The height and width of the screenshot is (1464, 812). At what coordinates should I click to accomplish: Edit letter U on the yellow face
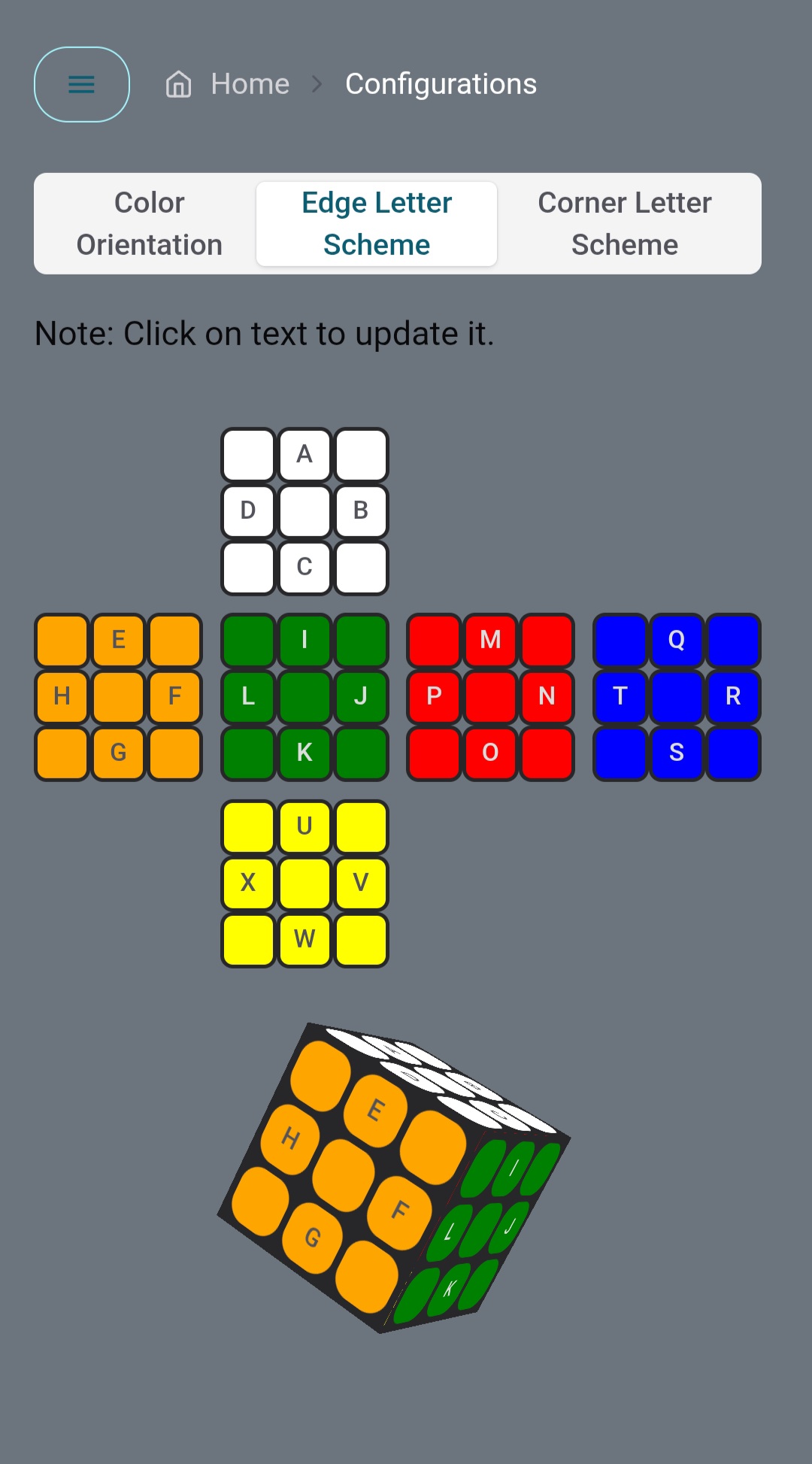click(x=304, y=826)
